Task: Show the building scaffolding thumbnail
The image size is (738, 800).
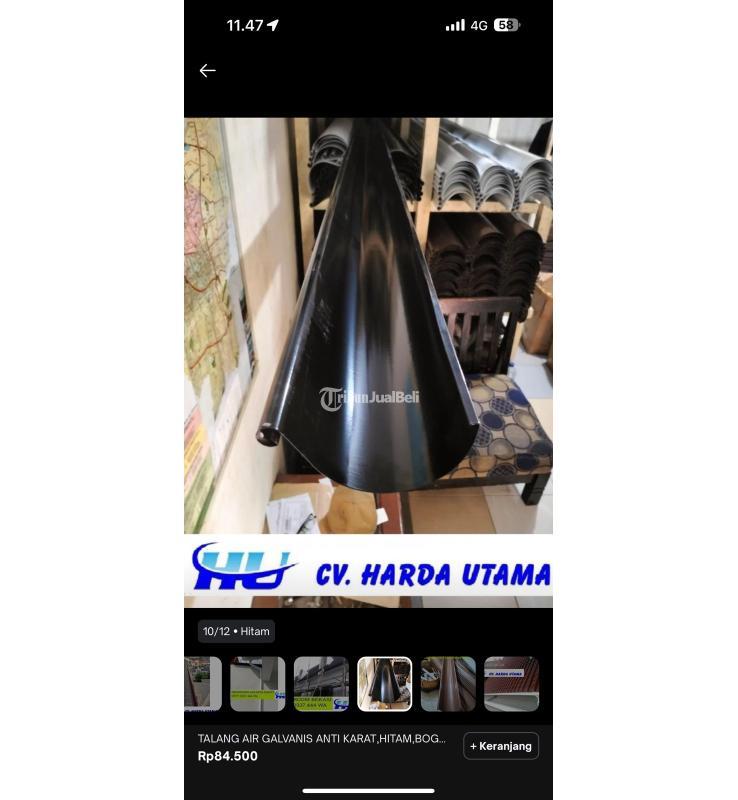Action: [x=321, y=684]
